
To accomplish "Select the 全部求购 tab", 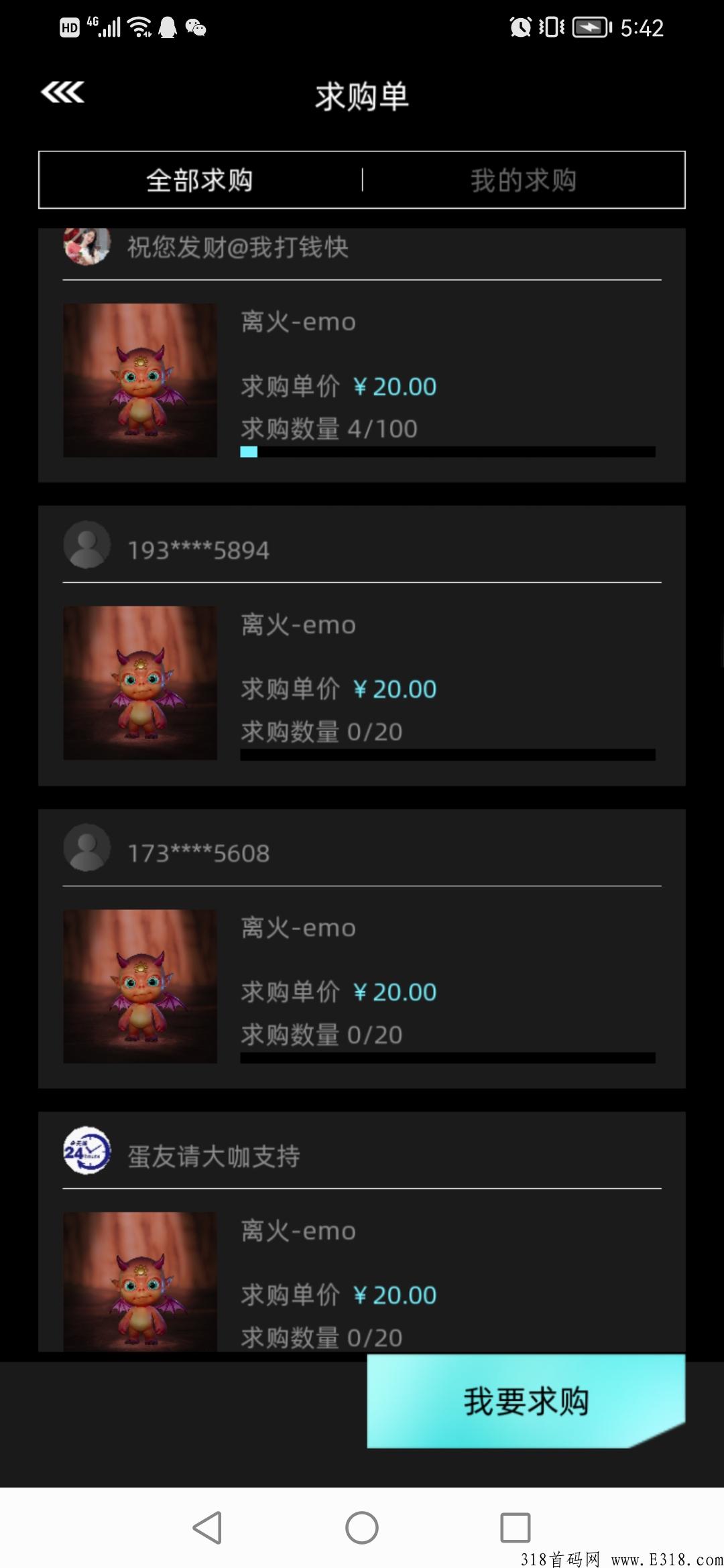I will point(199,179).
